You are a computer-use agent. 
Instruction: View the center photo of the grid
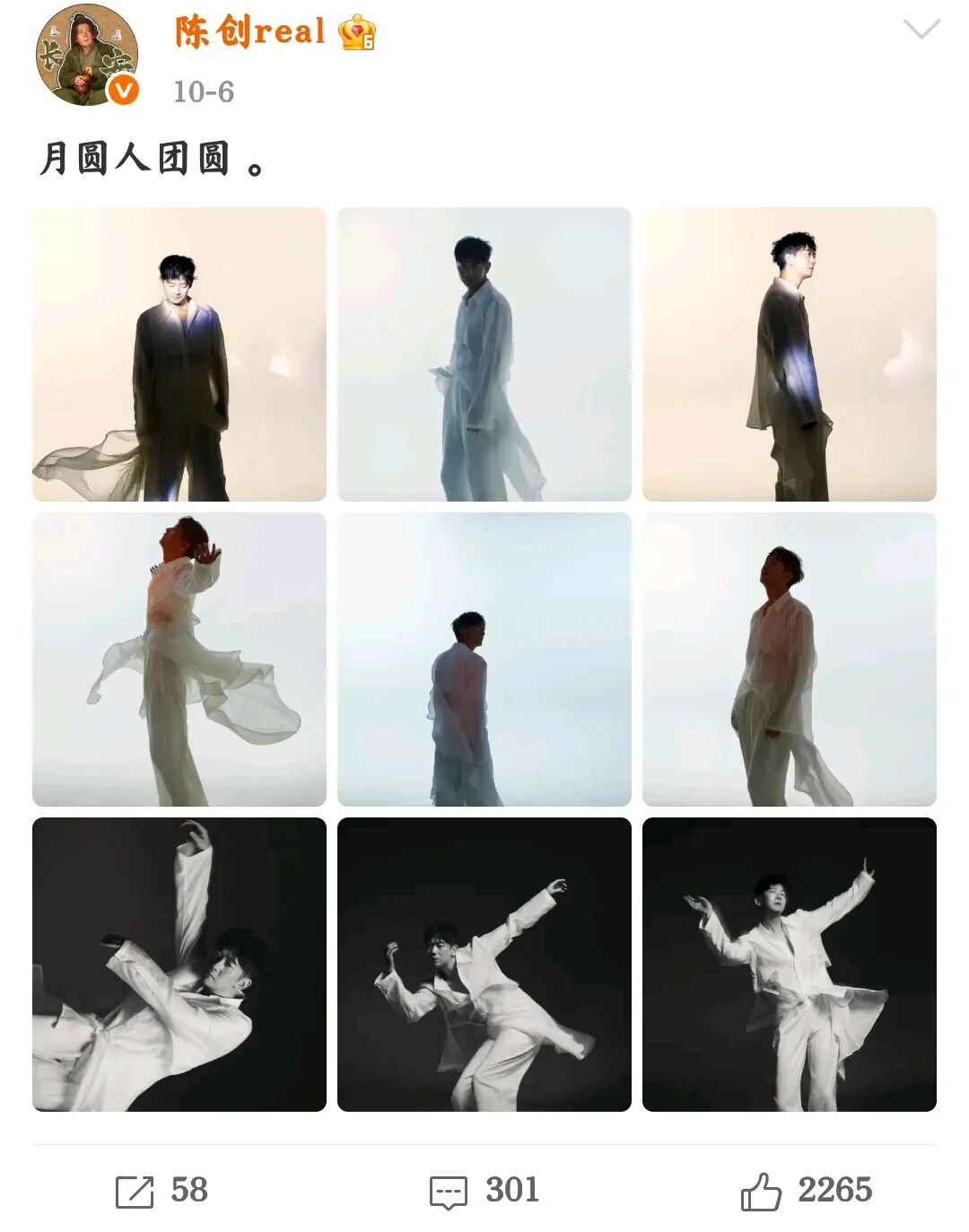(x=484, y=660)
